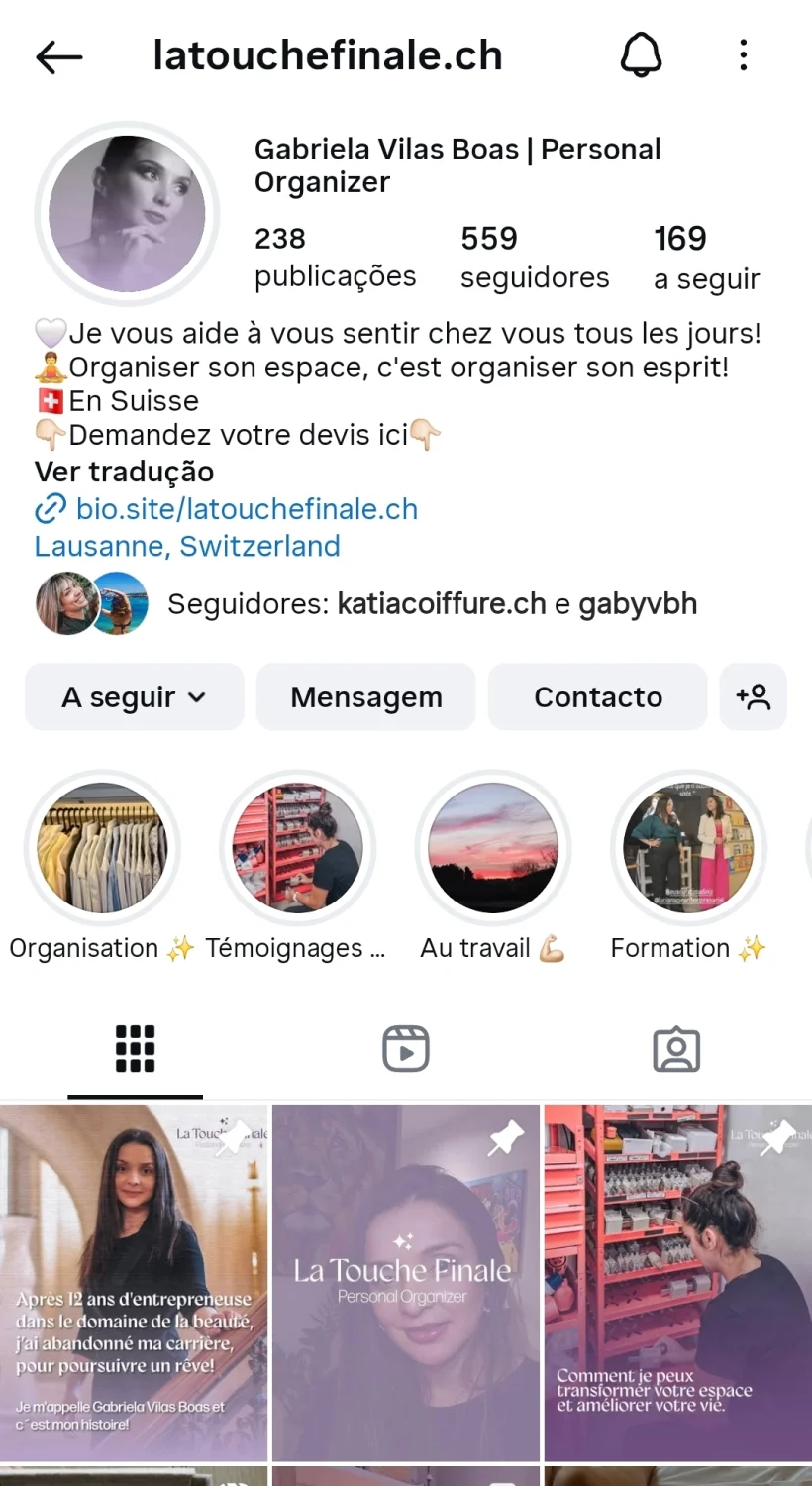812x1486 pixels.
Task: View the profile picture
Action: pos(127,214)
